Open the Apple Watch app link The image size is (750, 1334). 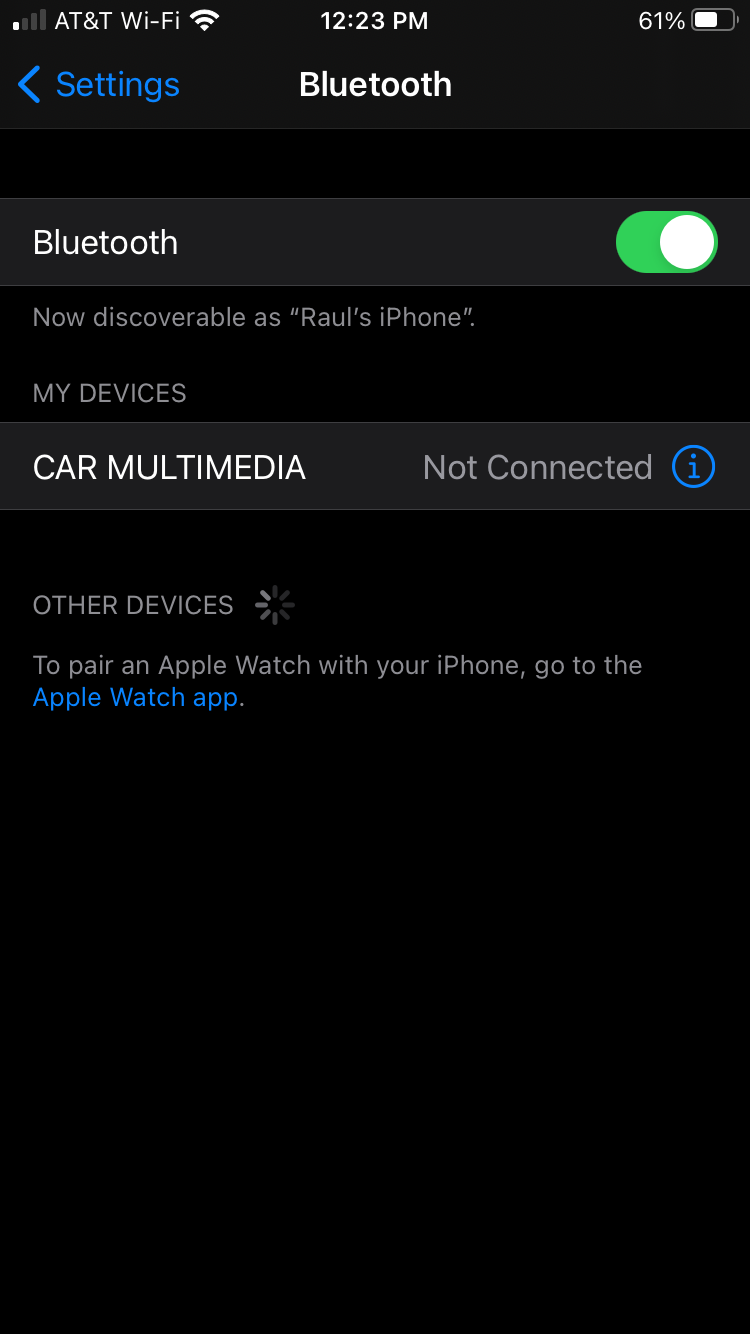click(x=135, y=697)
